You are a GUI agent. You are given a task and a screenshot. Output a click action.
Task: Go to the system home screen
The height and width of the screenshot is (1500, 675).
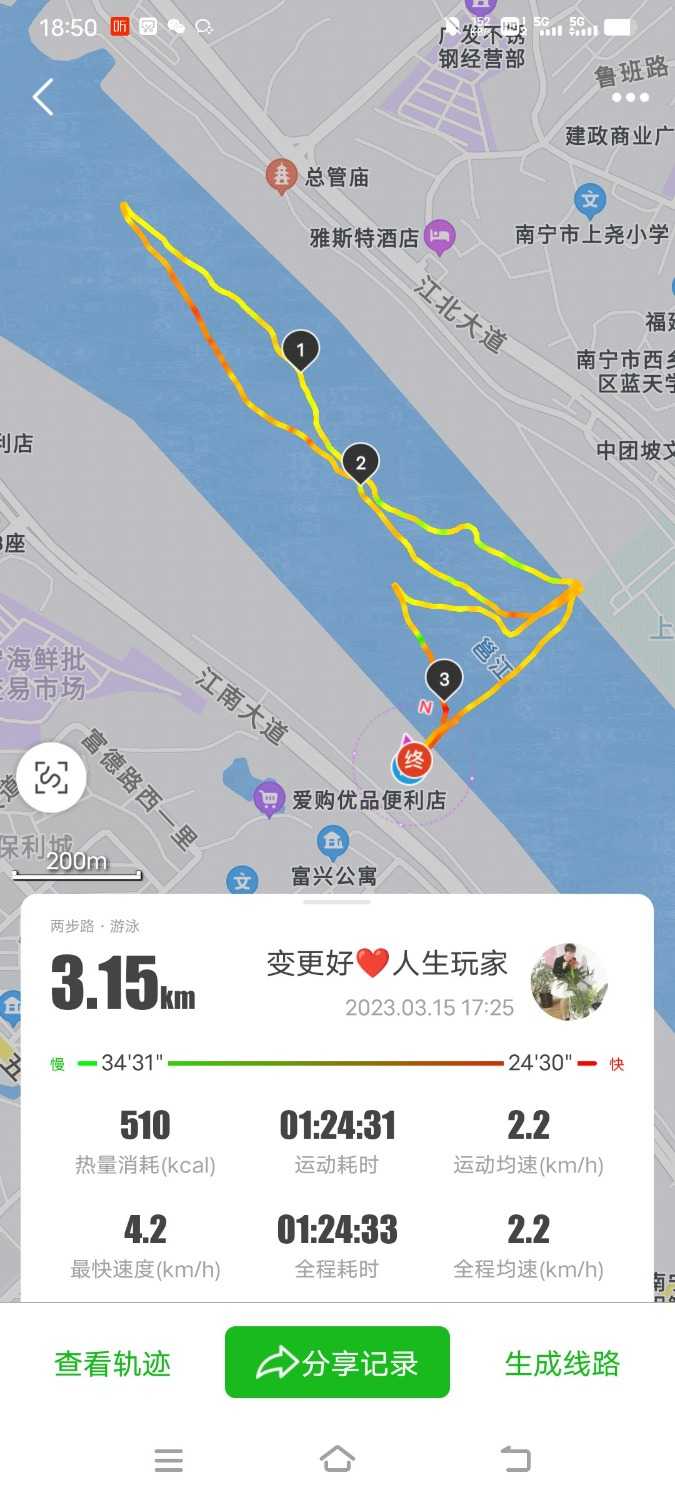click(x=337, y=1460)
